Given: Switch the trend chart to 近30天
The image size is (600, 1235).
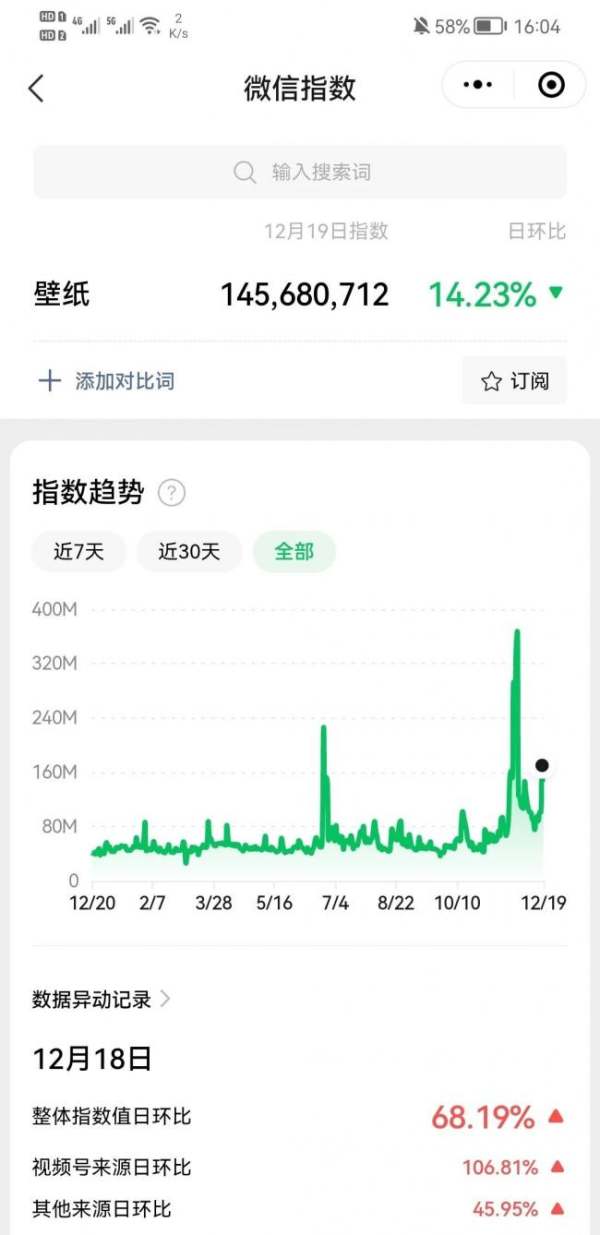Looking at the screenshot, I should 189,551.
